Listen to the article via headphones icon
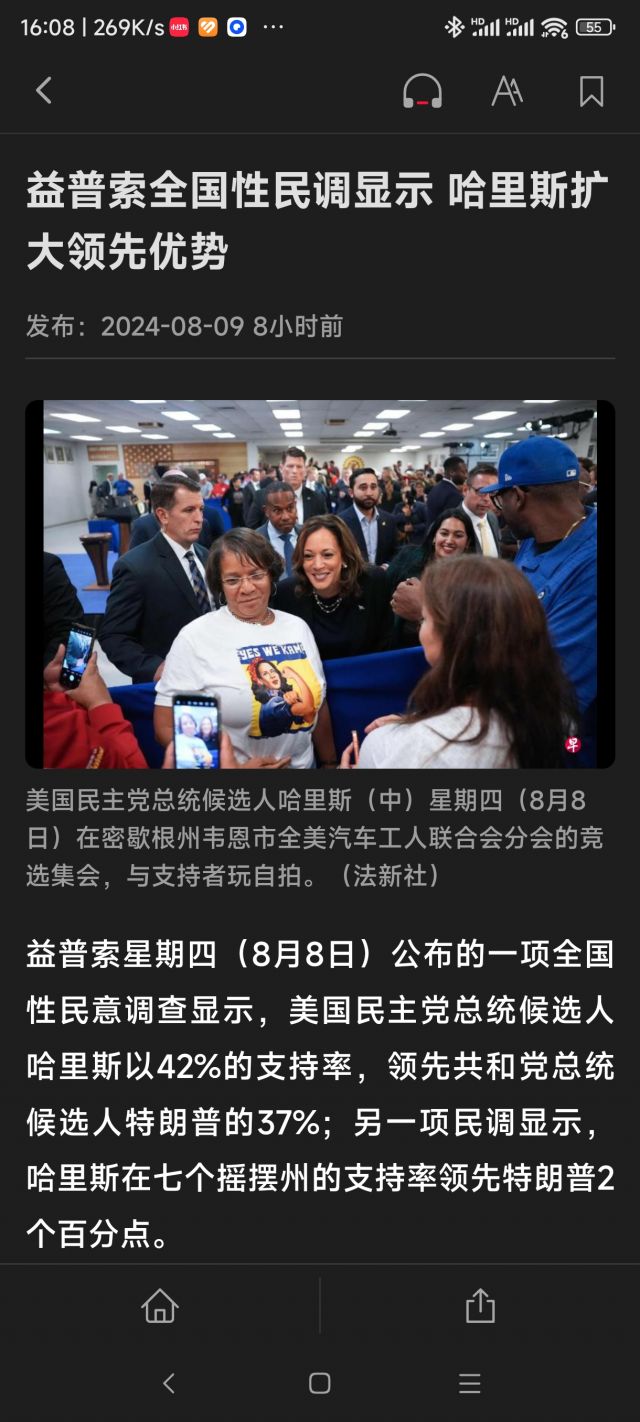This screenshot has height=1422, width=640. tap(422, 91)
